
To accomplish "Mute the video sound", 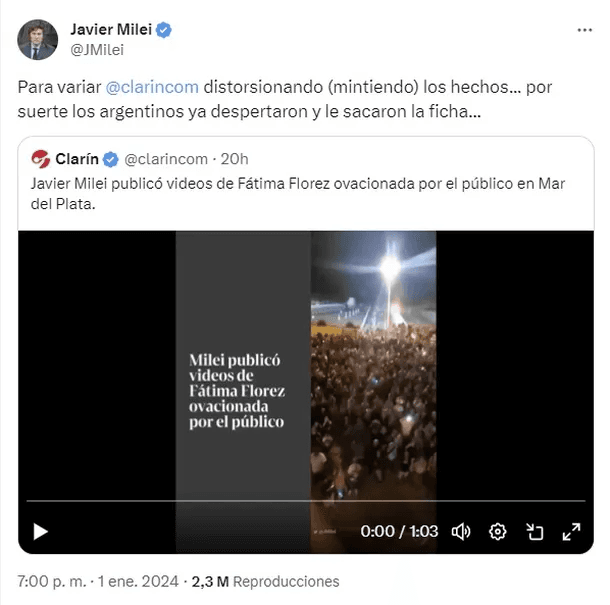I will pos(461,531).
